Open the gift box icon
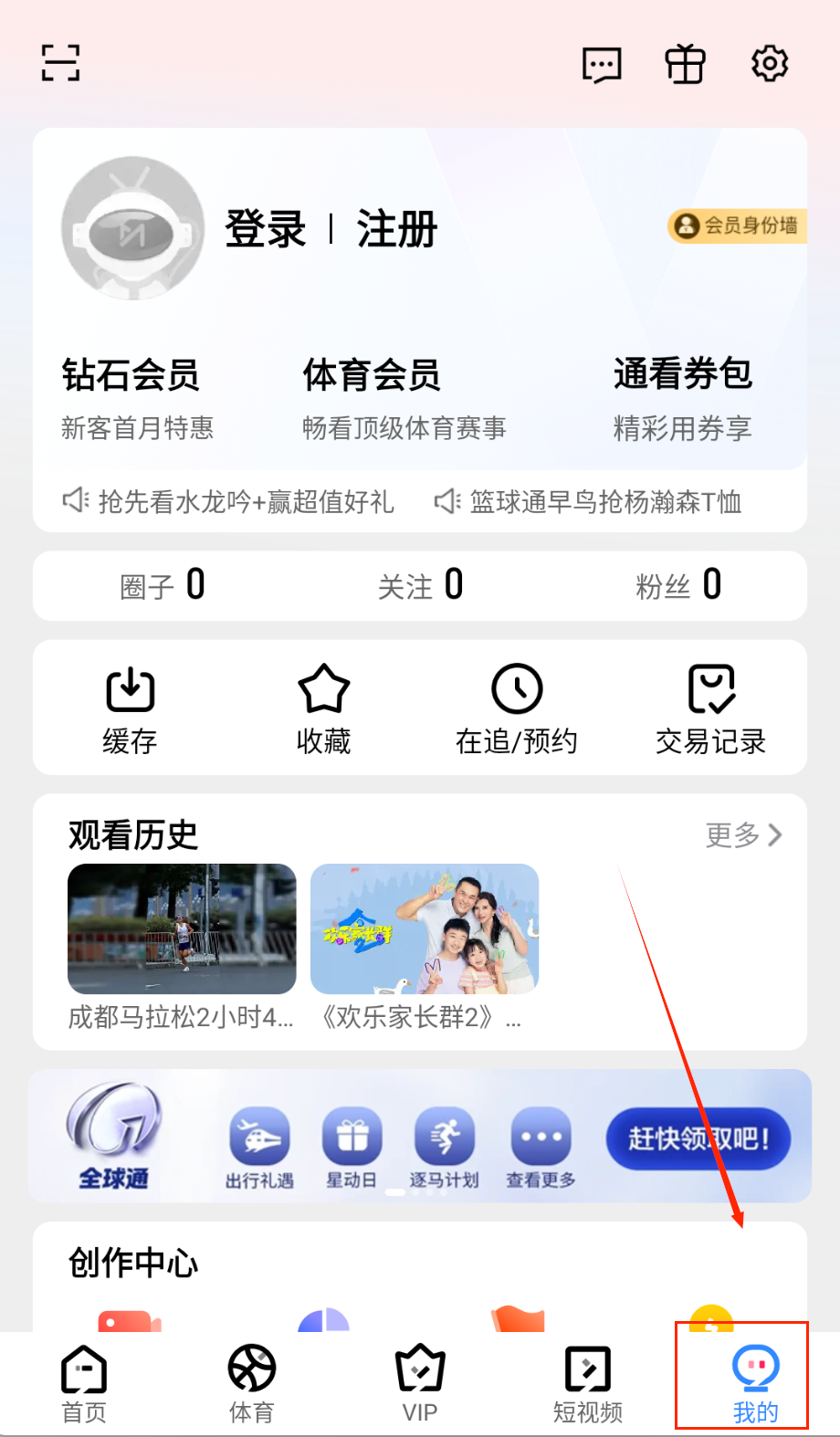The image size is (840, 1437). 685,64
